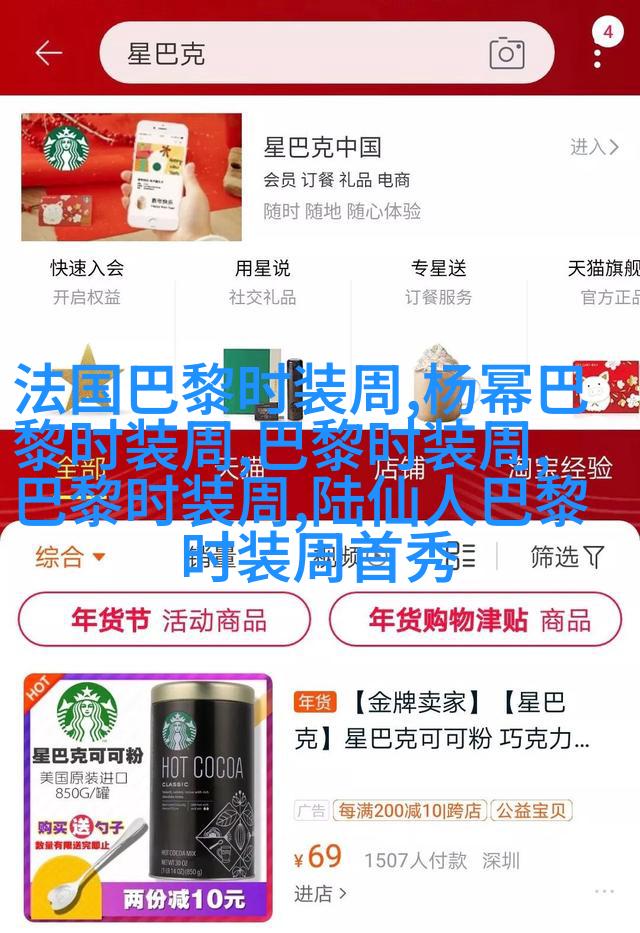The width and height of the screenshot is (640, 933).
Task: Tap 进店 to visit seller shop
Action: pos(320,893)
